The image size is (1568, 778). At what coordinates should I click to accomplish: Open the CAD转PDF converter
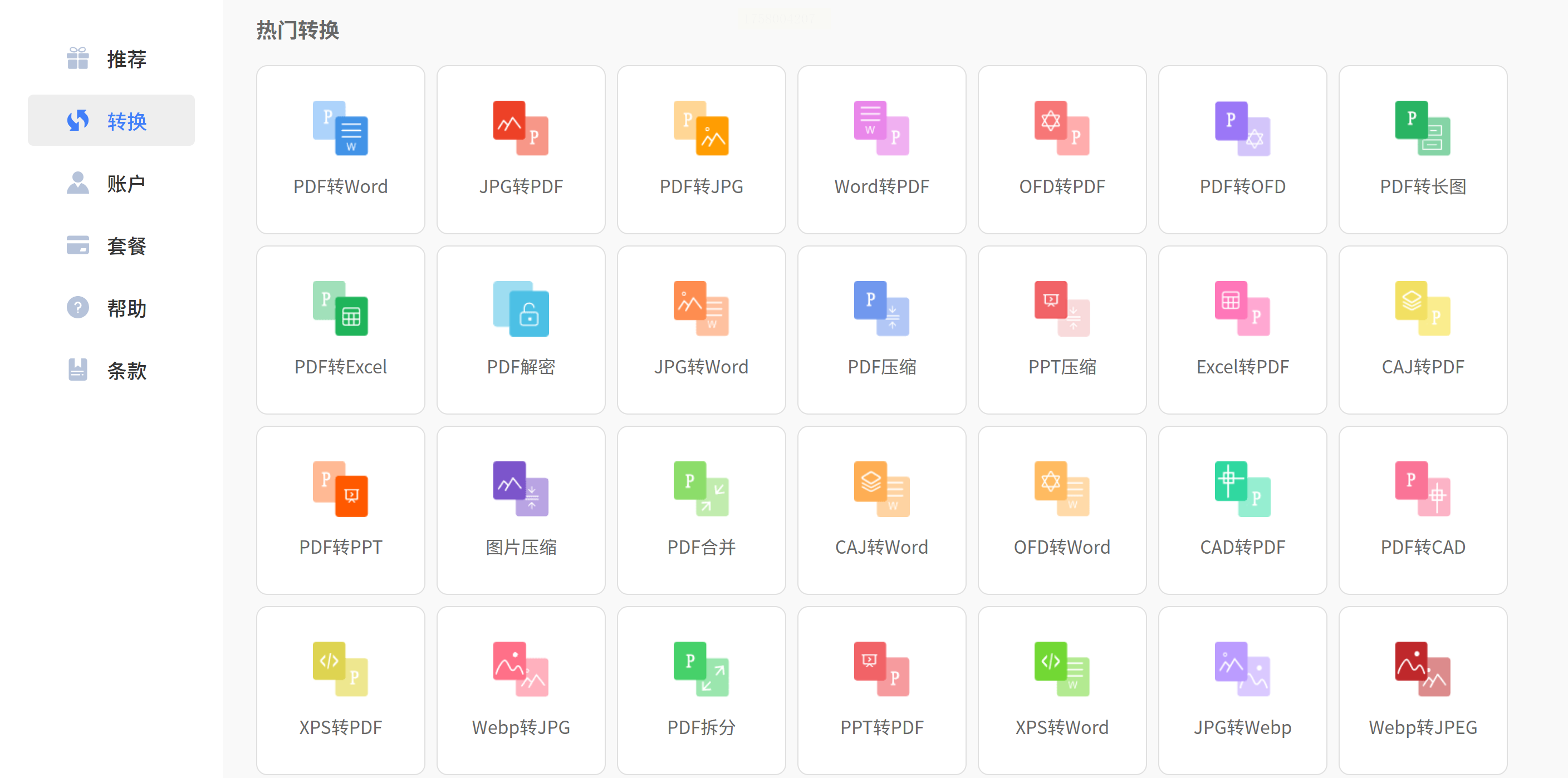click(1242, 510)
